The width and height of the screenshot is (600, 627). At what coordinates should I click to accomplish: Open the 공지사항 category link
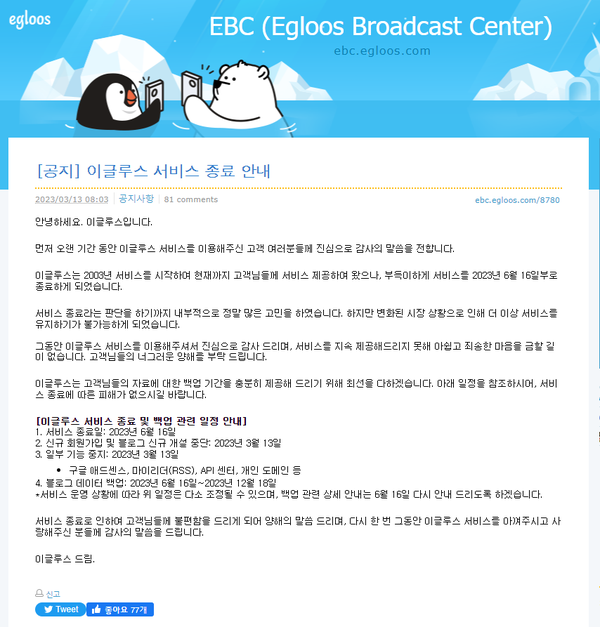coord(136,199)
